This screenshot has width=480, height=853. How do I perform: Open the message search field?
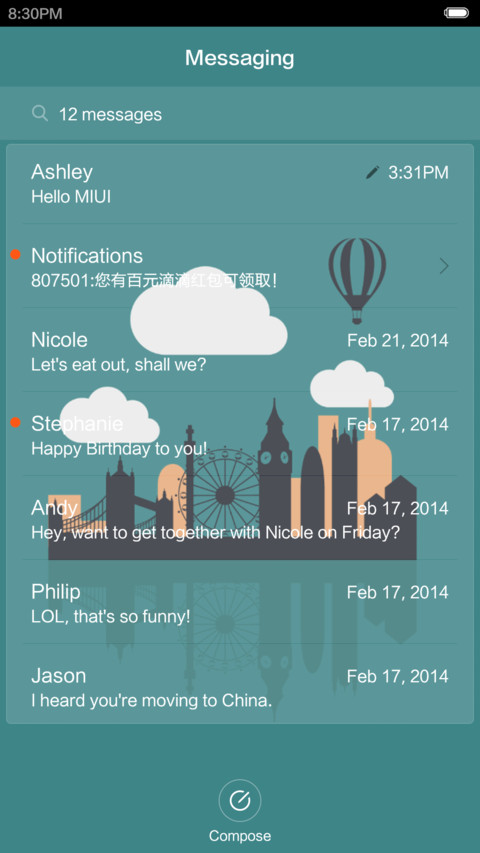pos(239,114)
